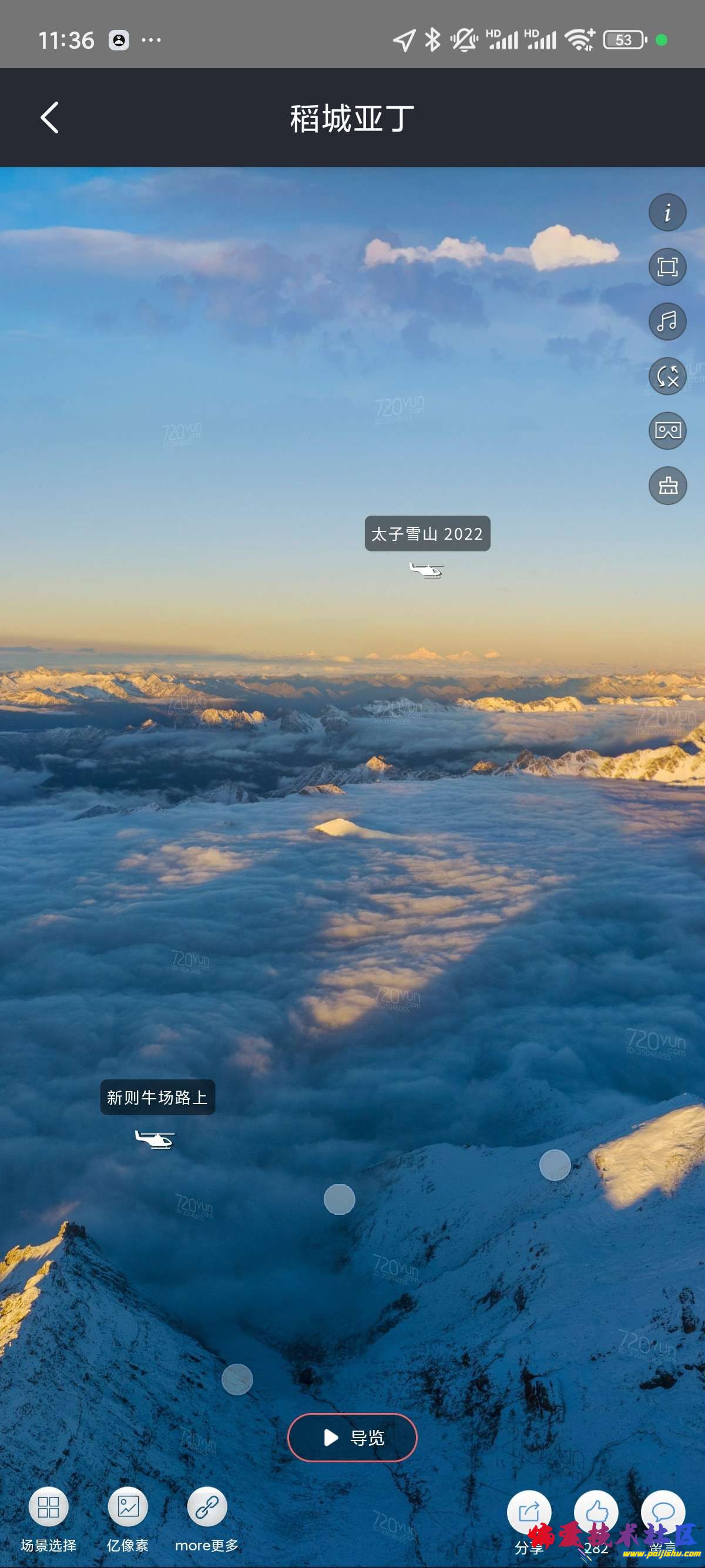Open the comments bubble
The image size is (705, 1568).
(662, 1512)
